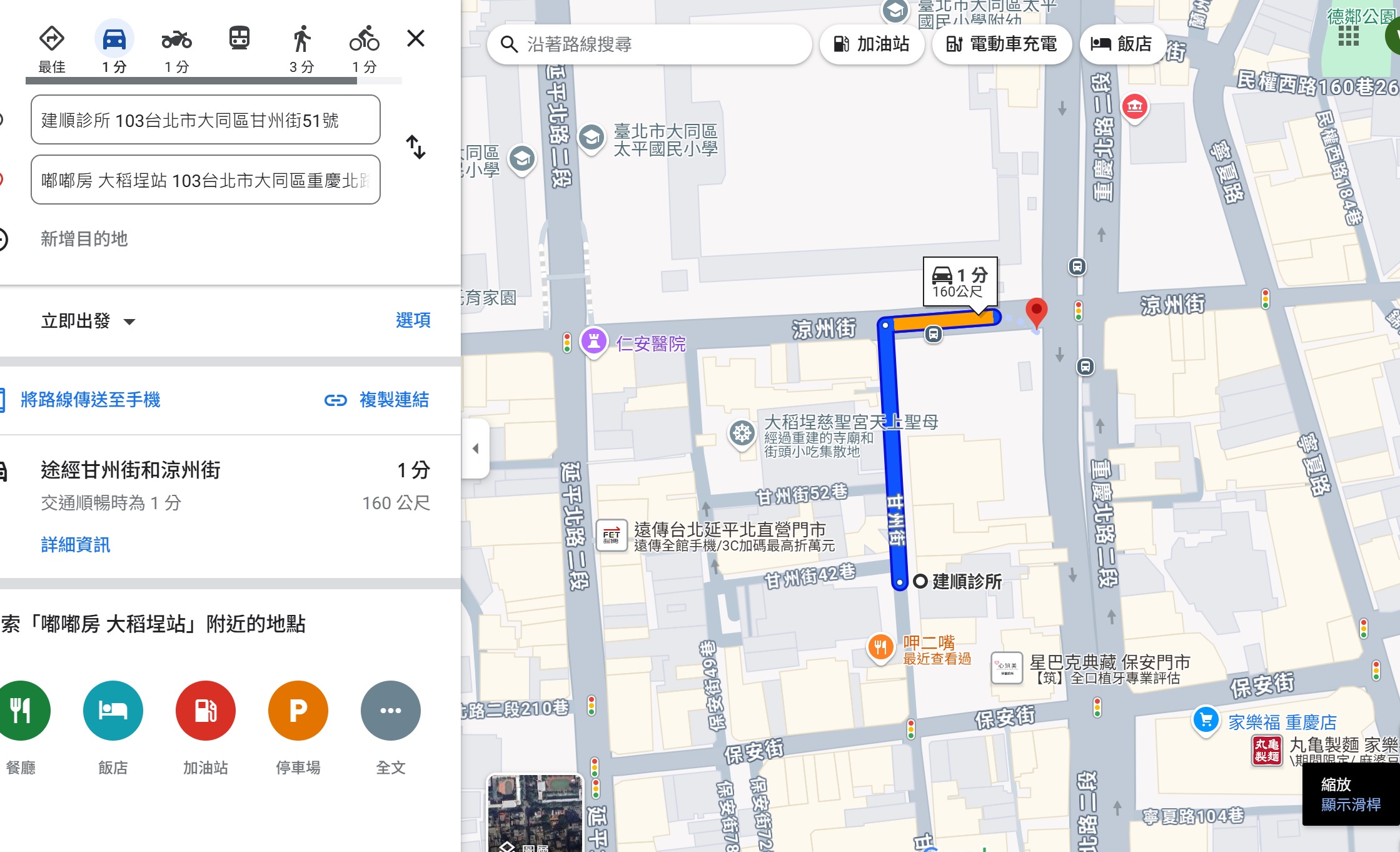Collapse the side panel arrow
1400x852 pixels.
point(475,449)
